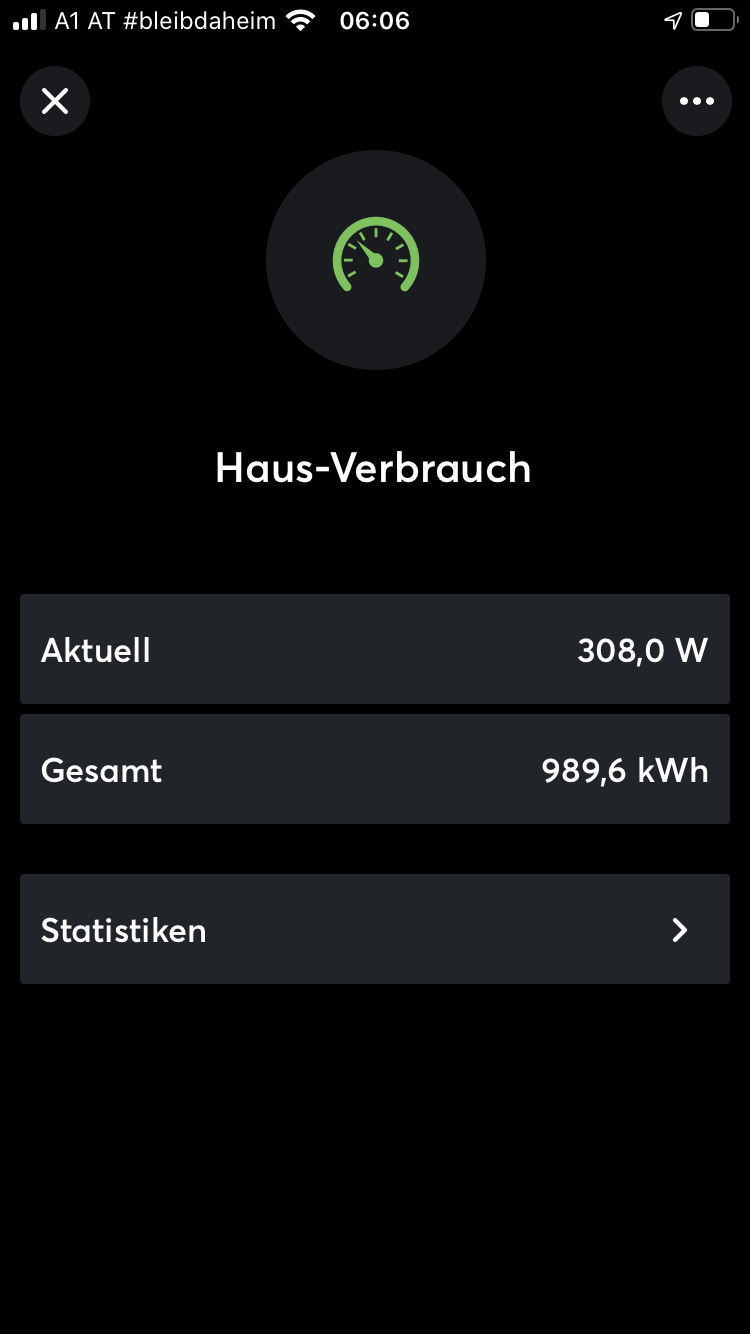Open the Statistiken row
The image size is (750, 1334).
(374, 929)
